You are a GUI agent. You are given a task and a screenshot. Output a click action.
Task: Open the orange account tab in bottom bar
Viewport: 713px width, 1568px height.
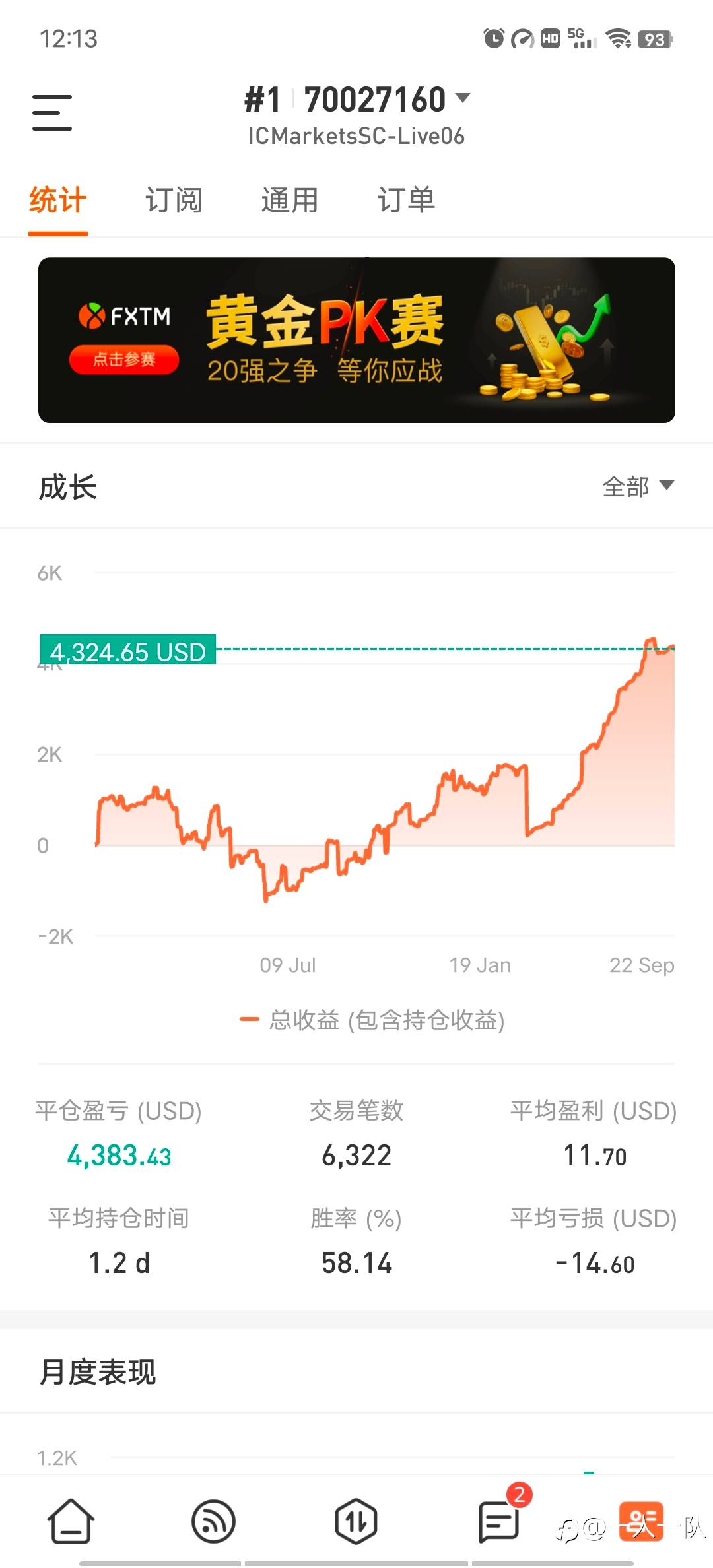pyautogui.click(x=641, y=1521)
